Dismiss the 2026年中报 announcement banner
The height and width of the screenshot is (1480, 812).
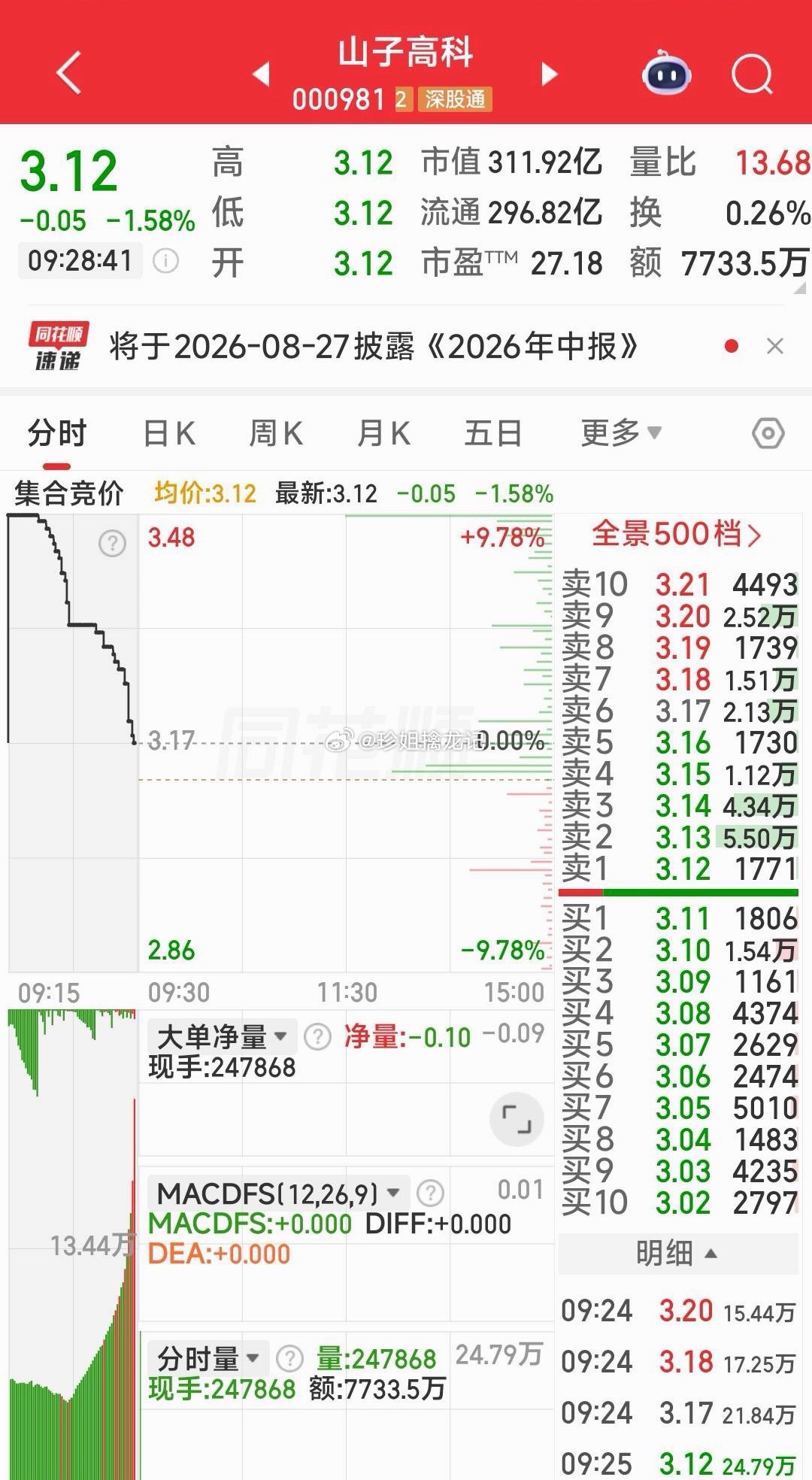coord(774,346)
